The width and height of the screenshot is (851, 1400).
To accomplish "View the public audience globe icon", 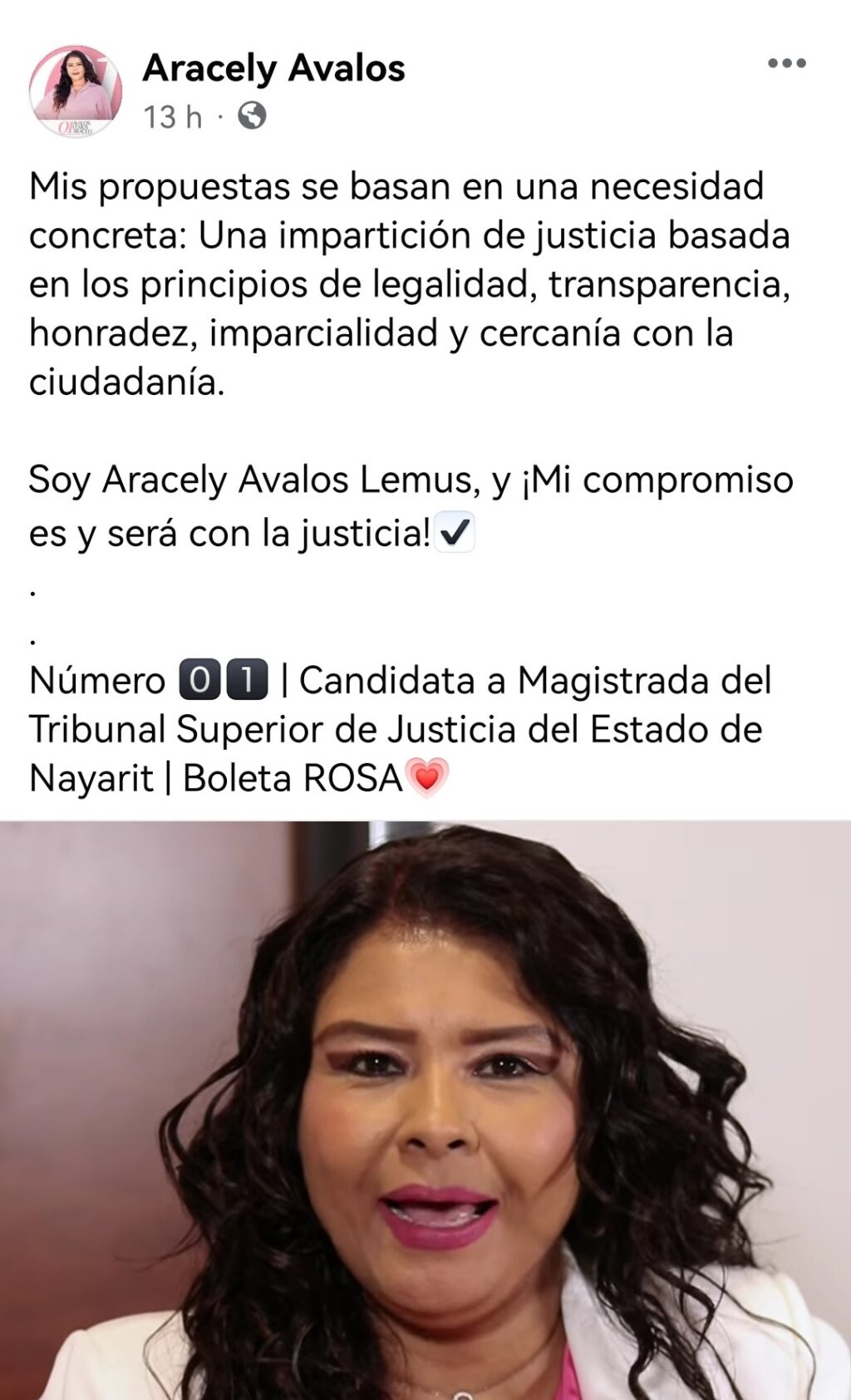I will 252,116.
